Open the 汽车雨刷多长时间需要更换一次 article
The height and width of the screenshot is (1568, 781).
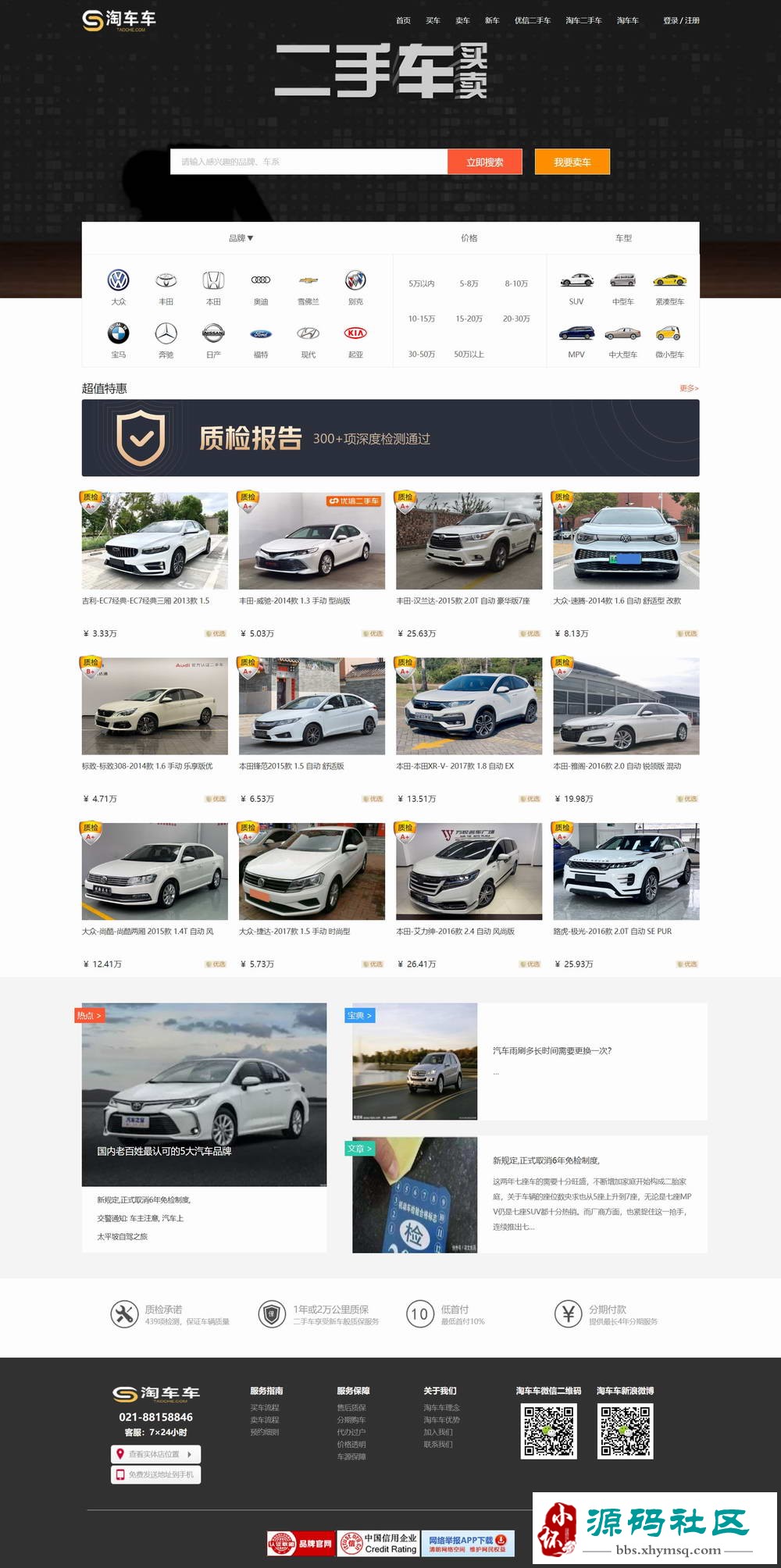coord(552,1050)
